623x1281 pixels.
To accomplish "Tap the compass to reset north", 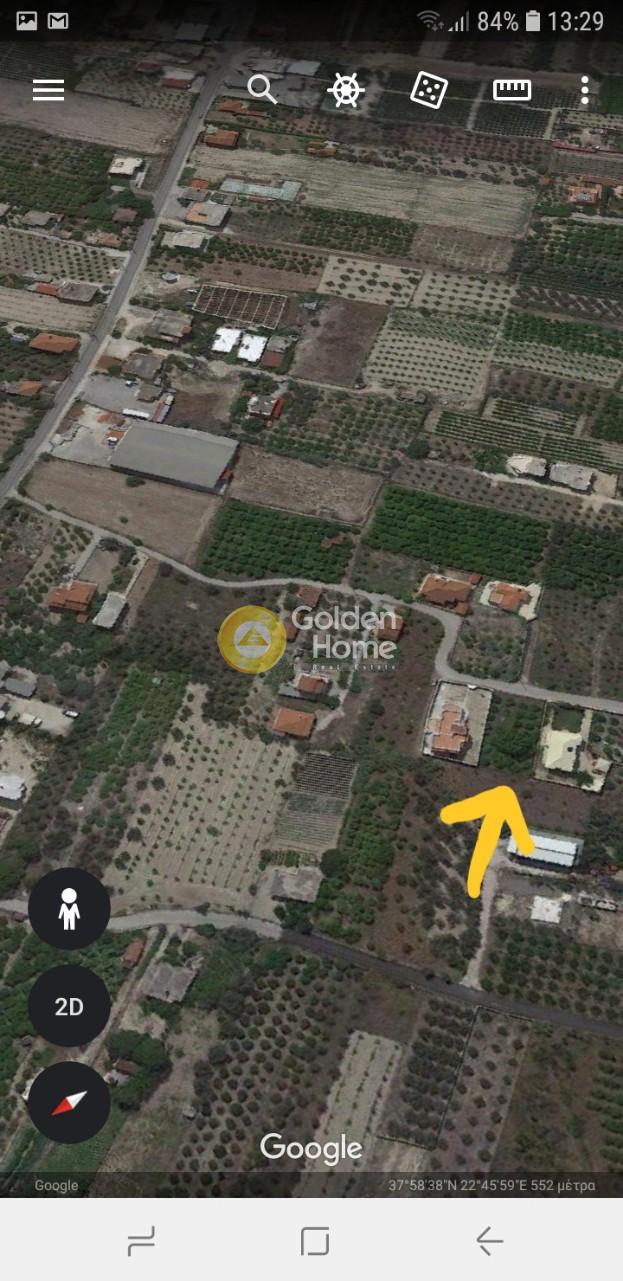I will click(x=69, y=1102).
